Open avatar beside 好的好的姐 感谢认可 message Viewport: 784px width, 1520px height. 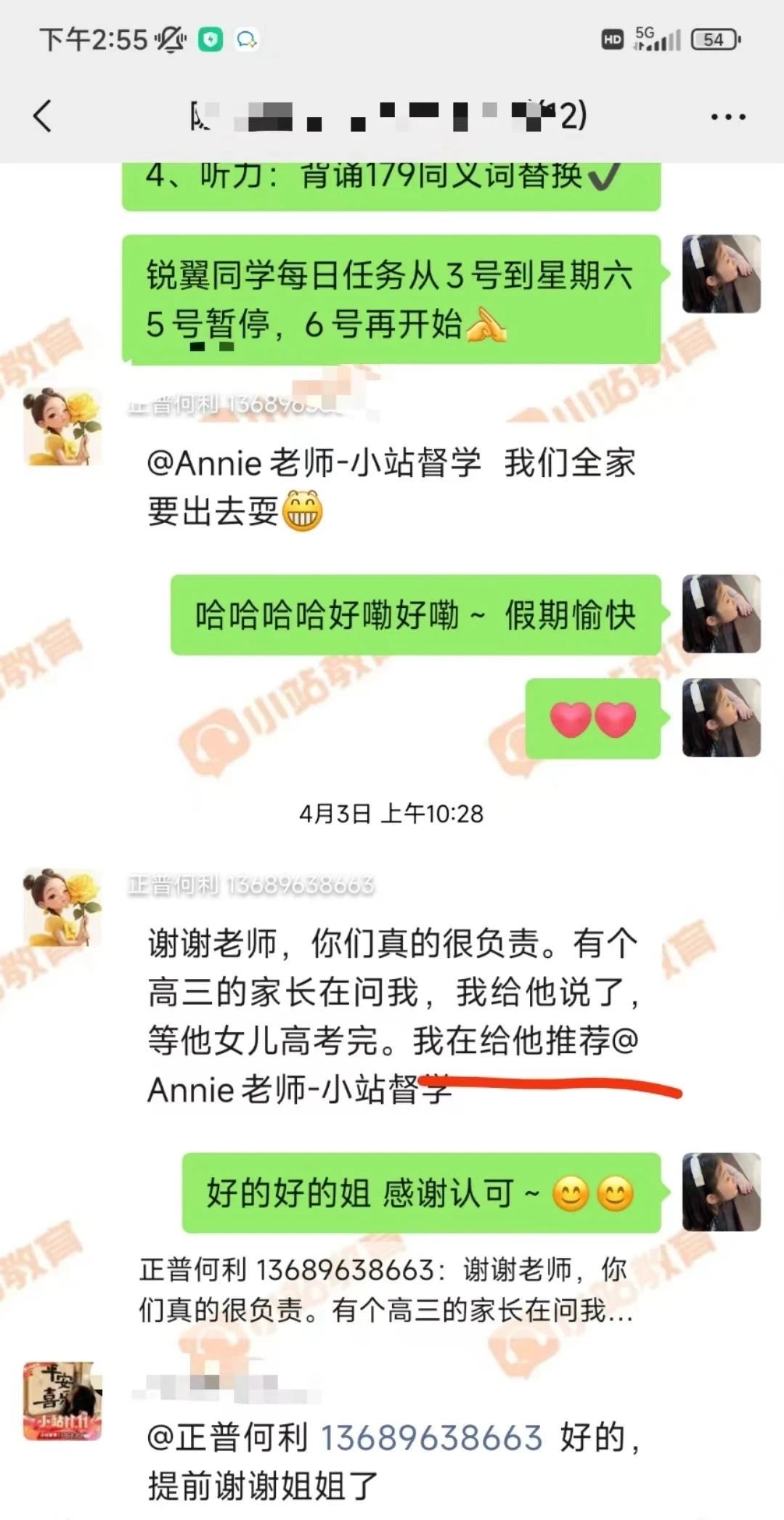coord(721,1192)
